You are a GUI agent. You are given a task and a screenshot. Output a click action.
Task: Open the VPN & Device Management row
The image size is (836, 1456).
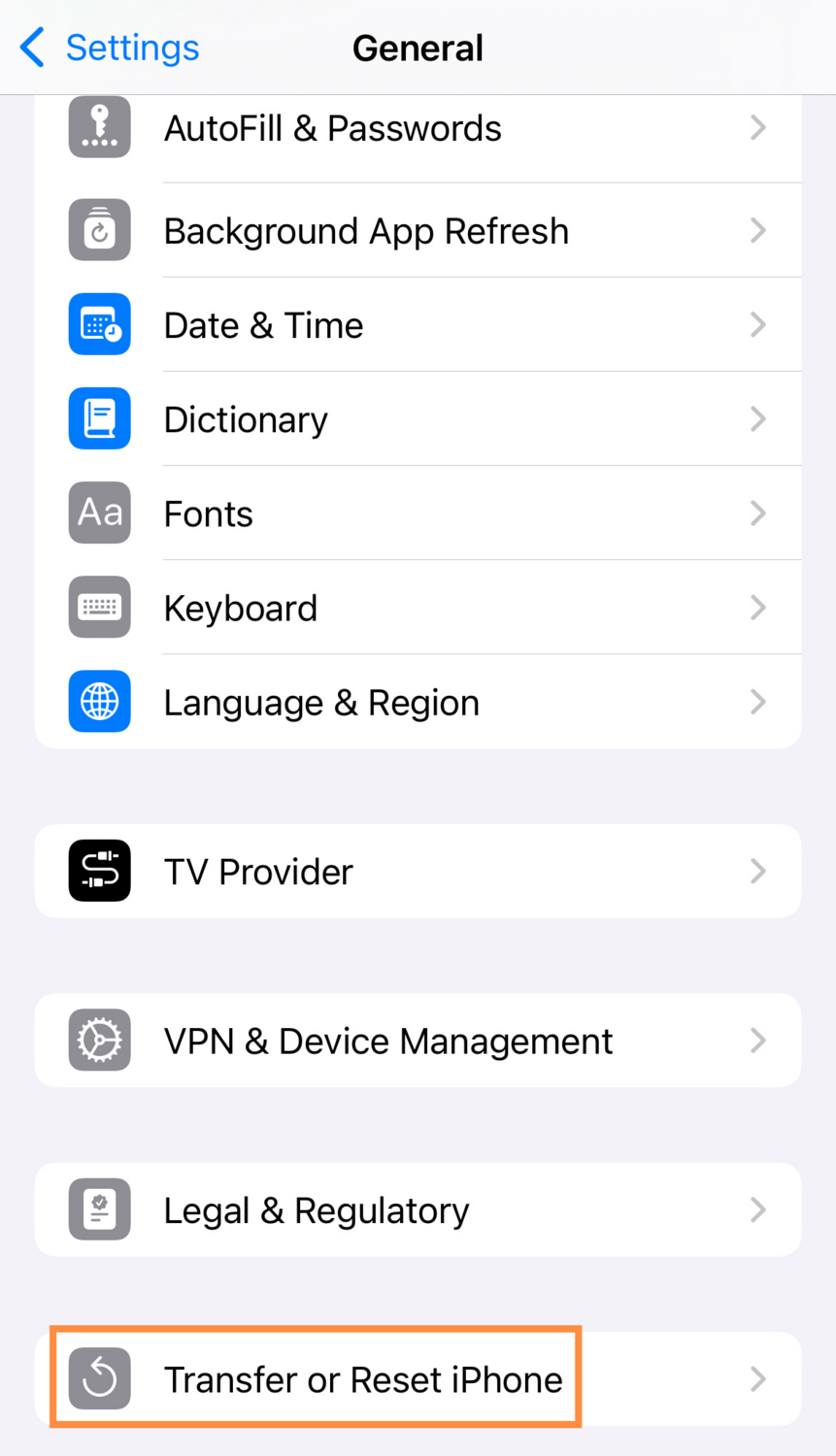(x=418, y=1040)
